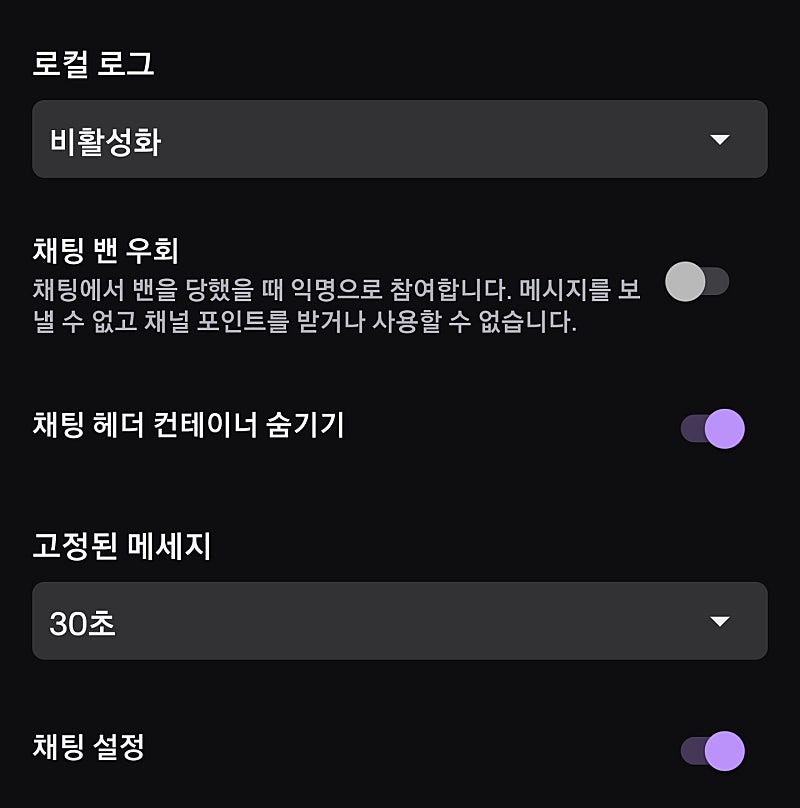800x808 pixels.
Task: Disable the 채팅 설정 toggle
Action: click(713, 751)
